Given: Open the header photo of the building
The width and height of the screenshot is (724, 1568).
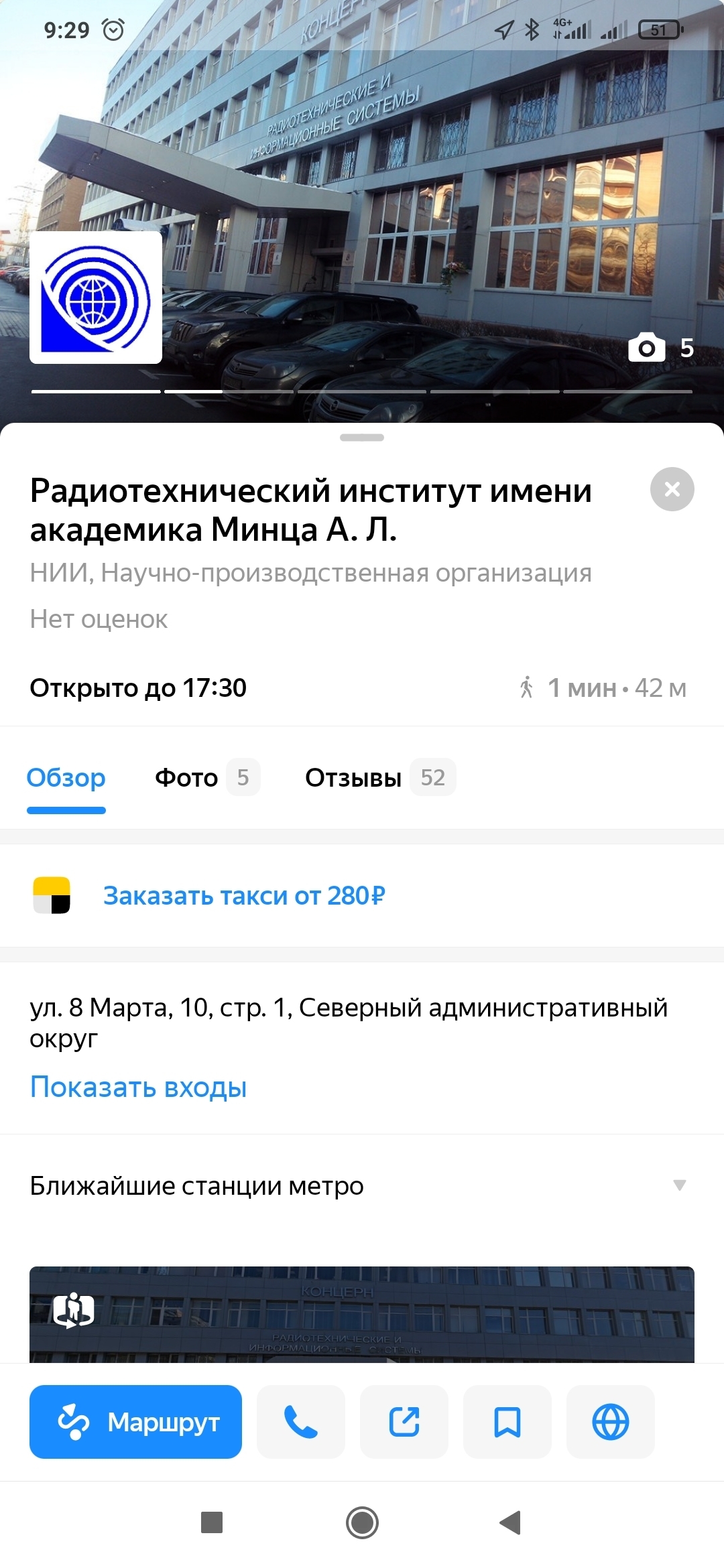Looking at the screenshot, I should [x=402, y=201].
